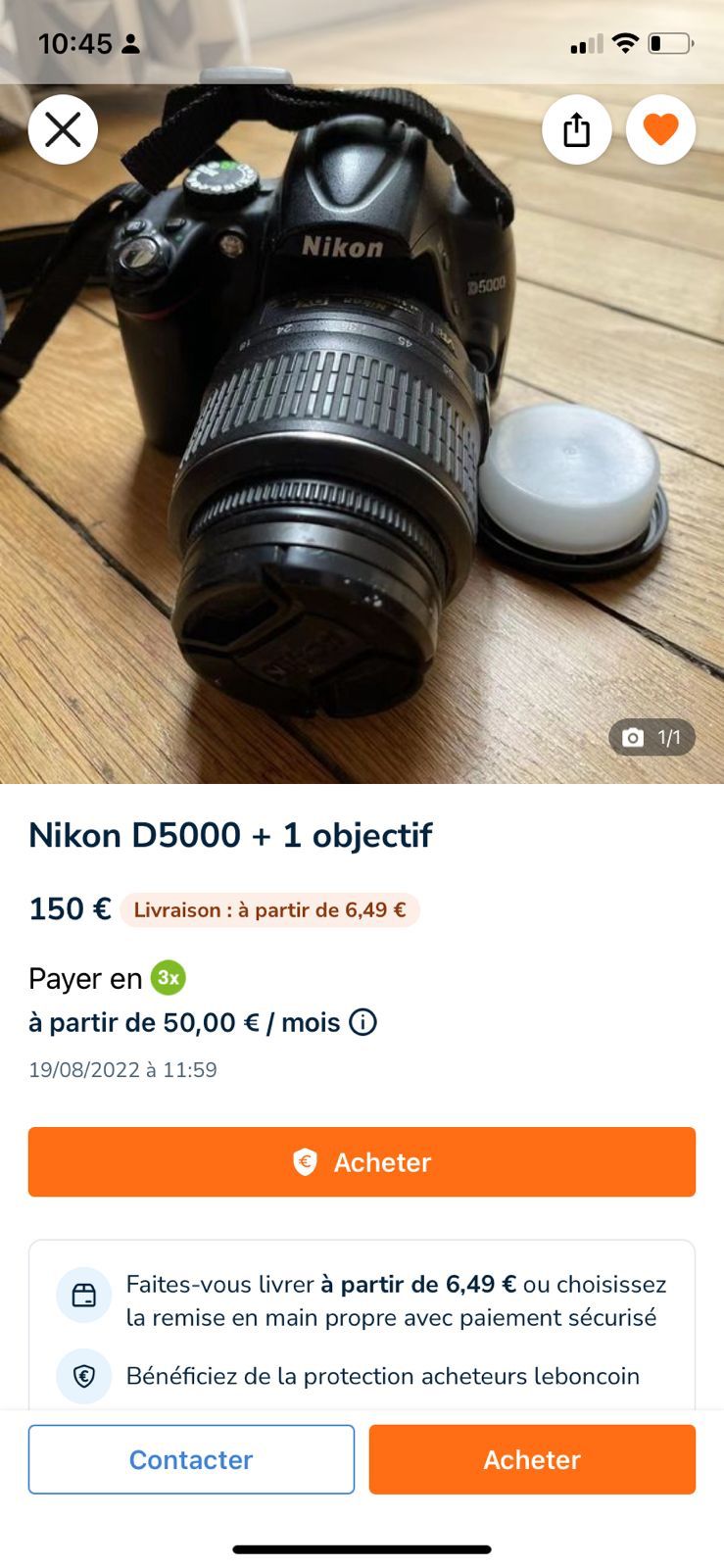
Task: Close the listing with the X button
Action: click(63, 129)
